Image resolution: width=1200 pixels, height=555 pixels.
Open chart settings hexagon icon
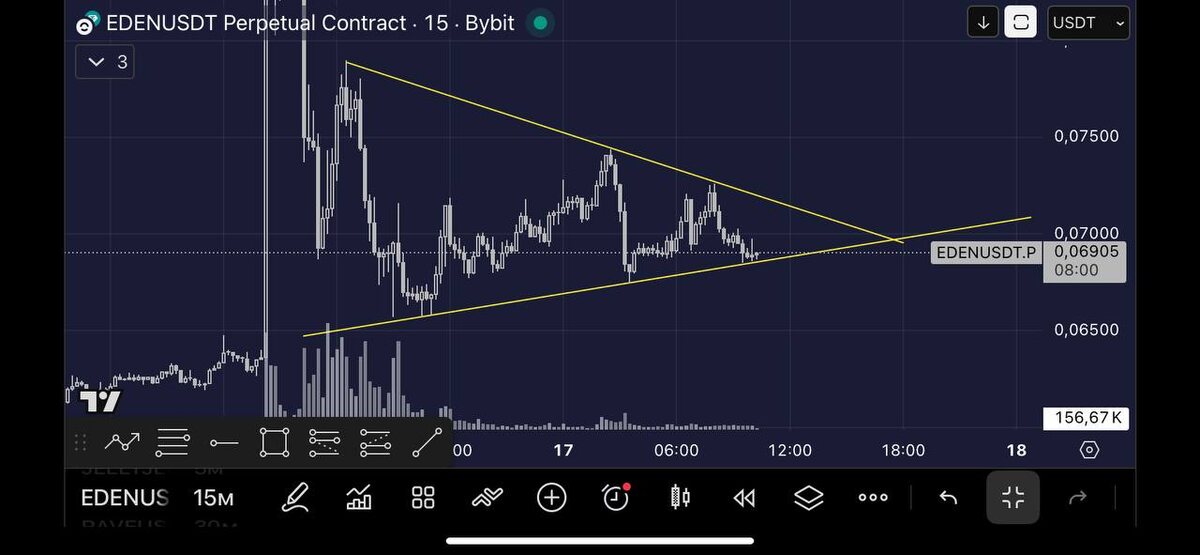(x=1089, y=450)
